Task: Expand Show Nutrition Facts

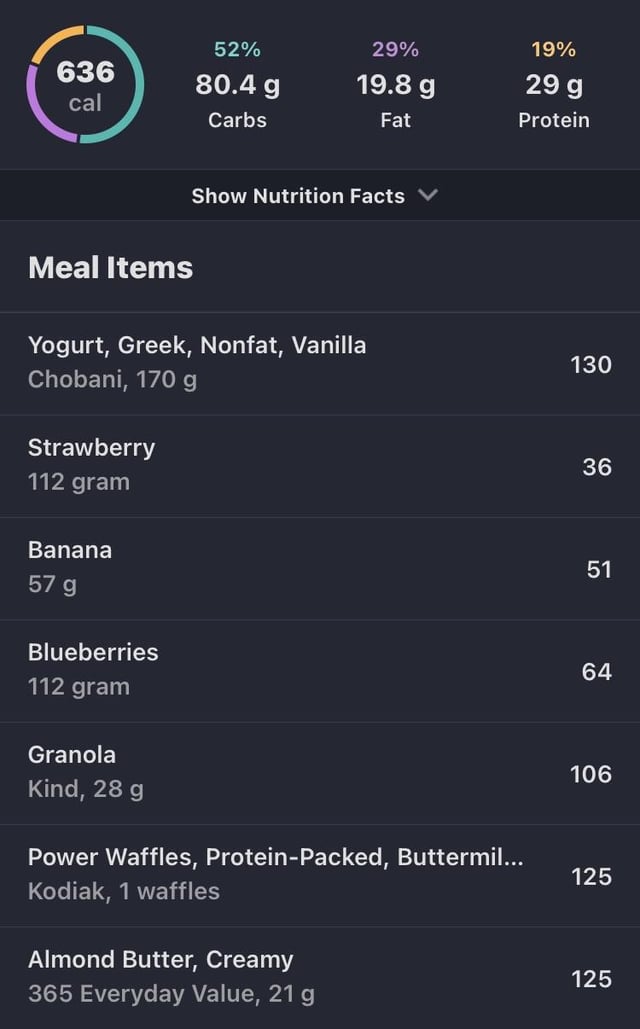Action: [x=314, y=196]
